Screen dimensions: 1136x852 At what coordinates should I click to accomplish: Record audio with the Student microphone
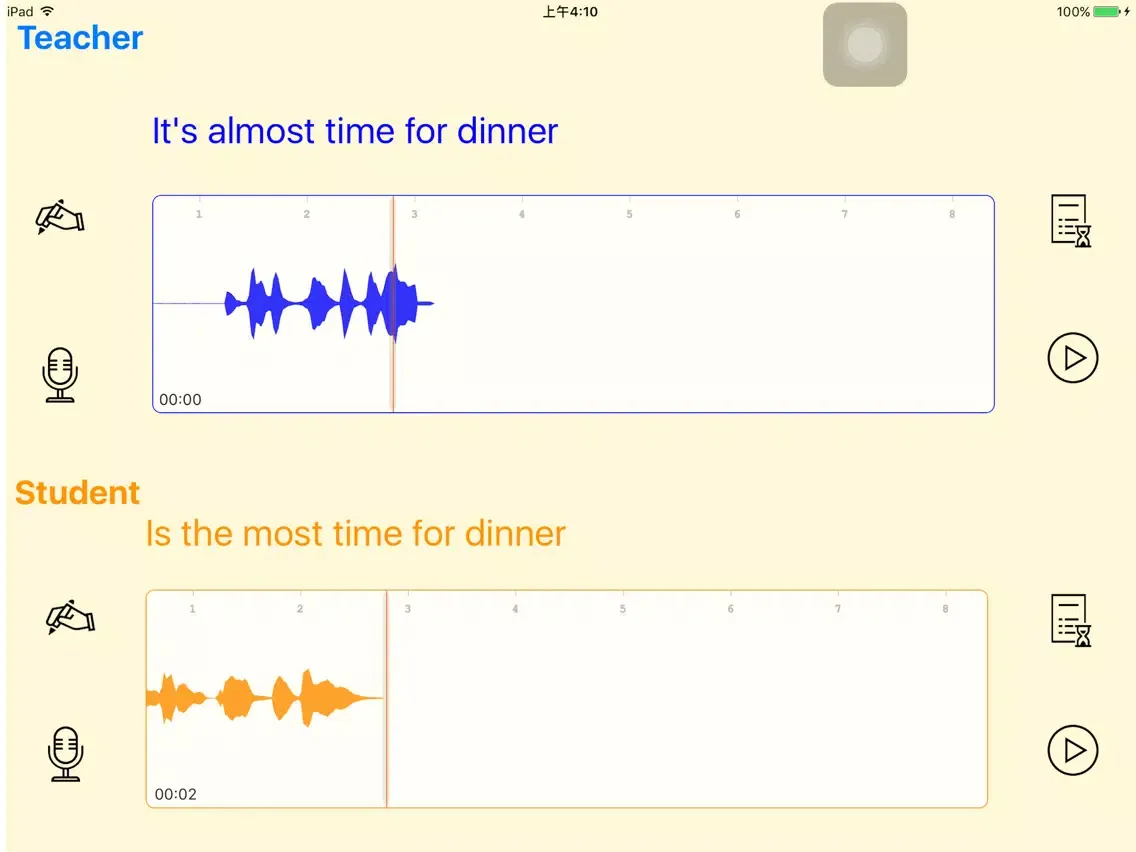[x=65, y=753]
